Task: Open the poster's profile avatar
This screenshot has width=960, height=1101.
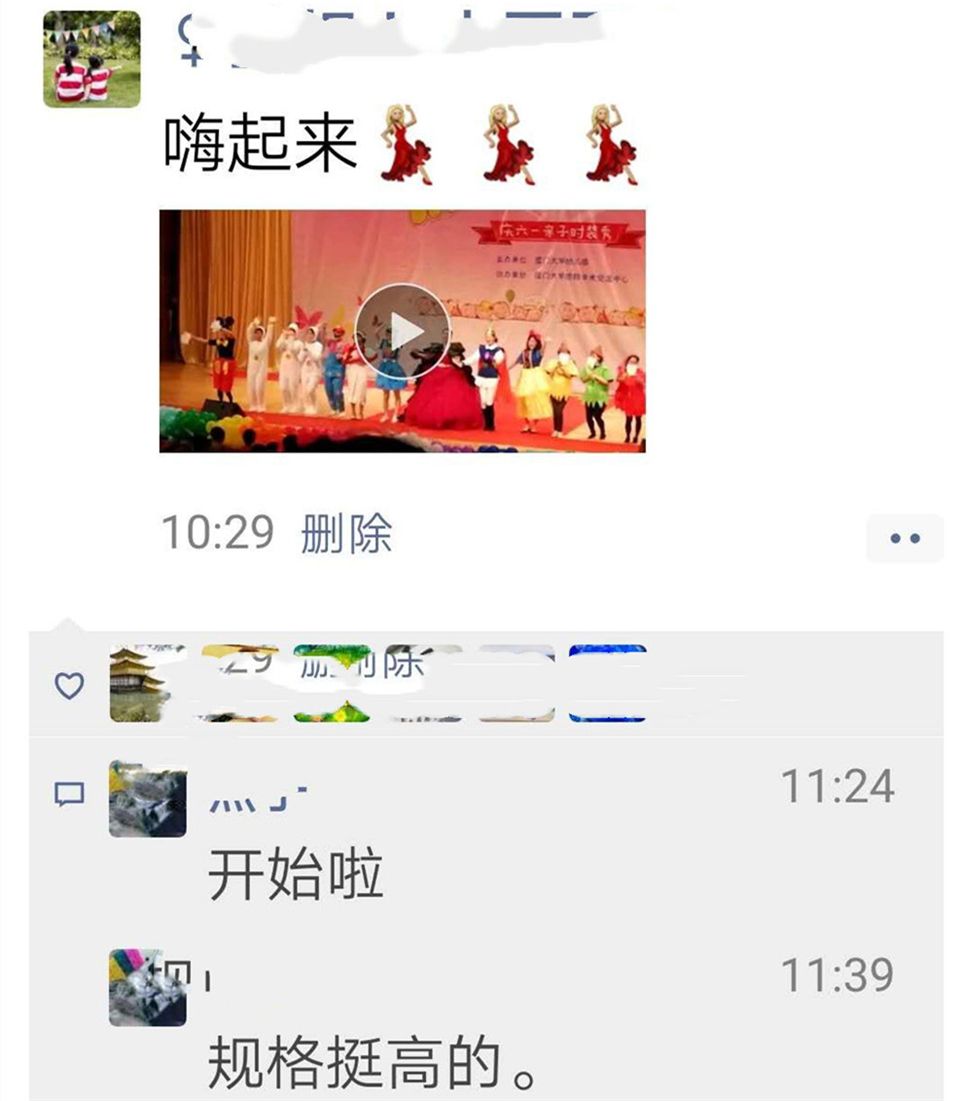Action: [x=92, y=59]
